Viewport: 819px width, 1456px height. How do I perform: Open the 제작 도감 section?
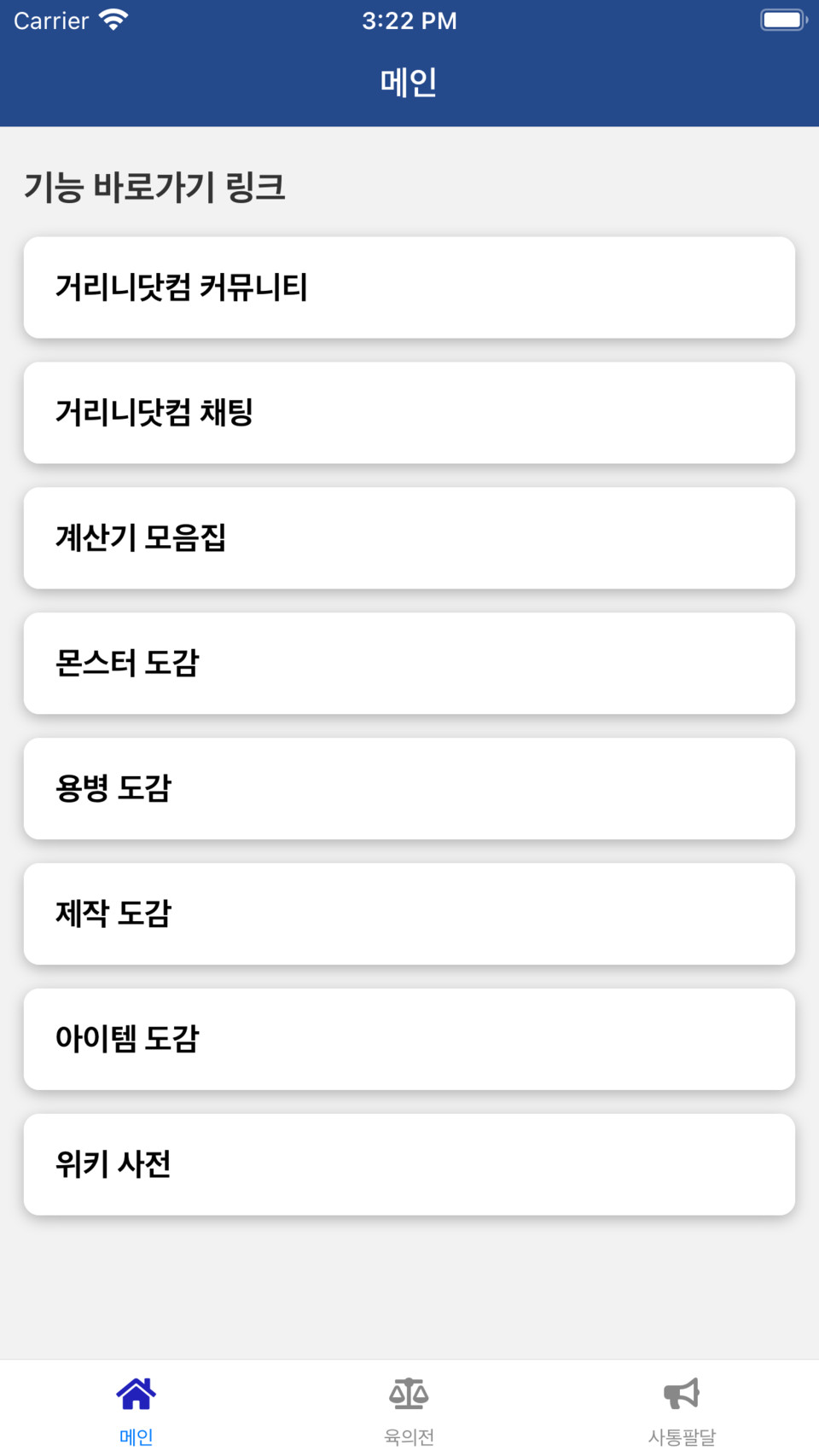[x=409, y=914]
